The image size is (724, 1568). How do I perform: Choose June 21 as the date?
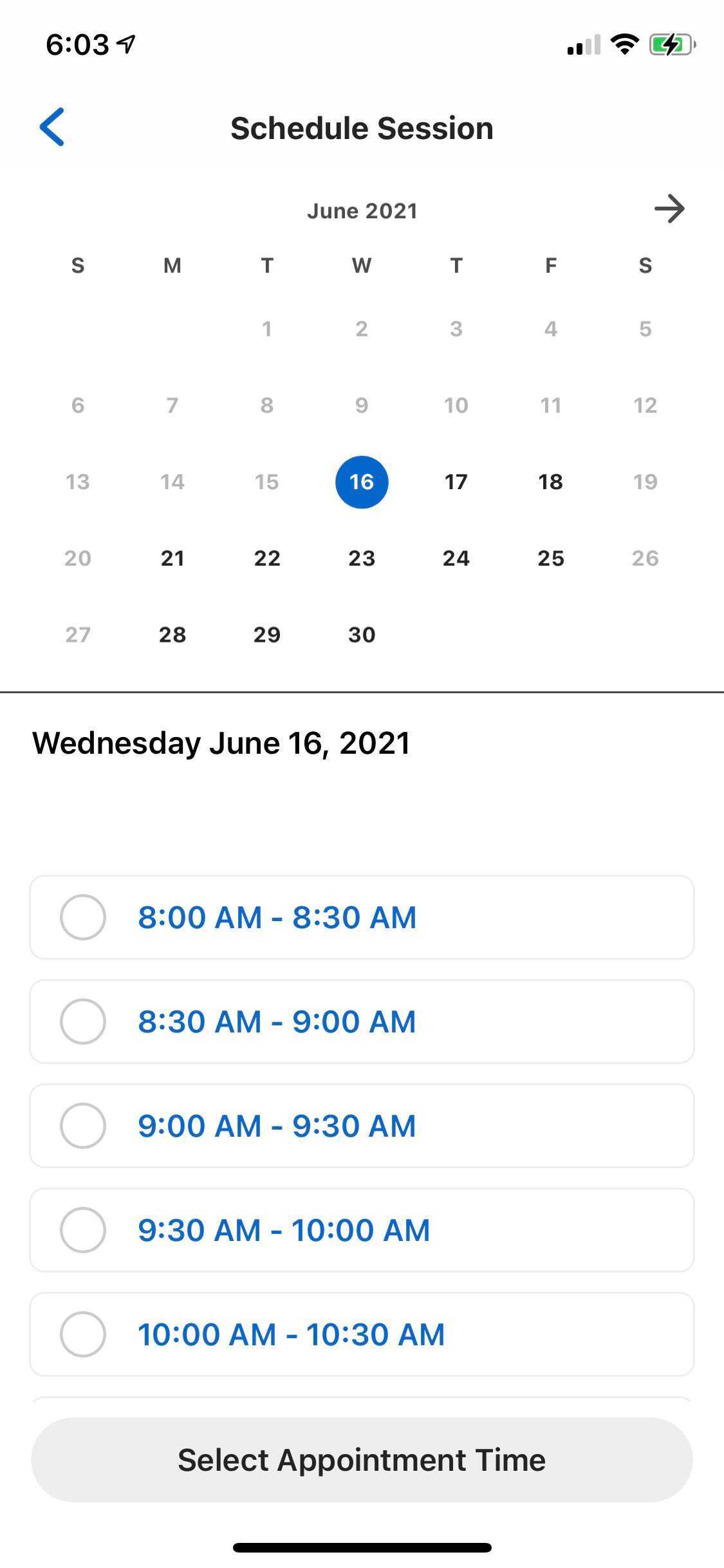(172, 558)
